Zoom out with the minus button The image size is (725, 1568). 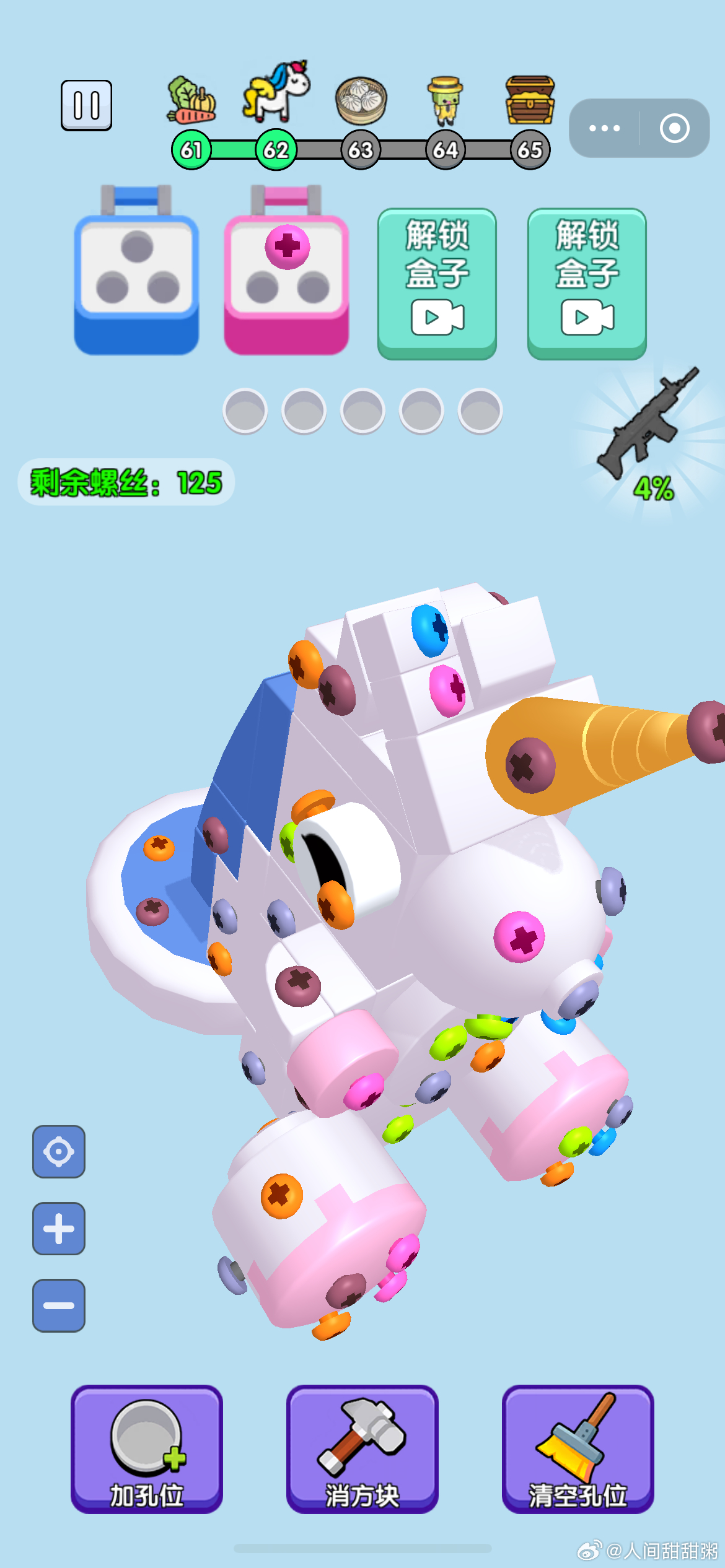(x=59, y=1305)
